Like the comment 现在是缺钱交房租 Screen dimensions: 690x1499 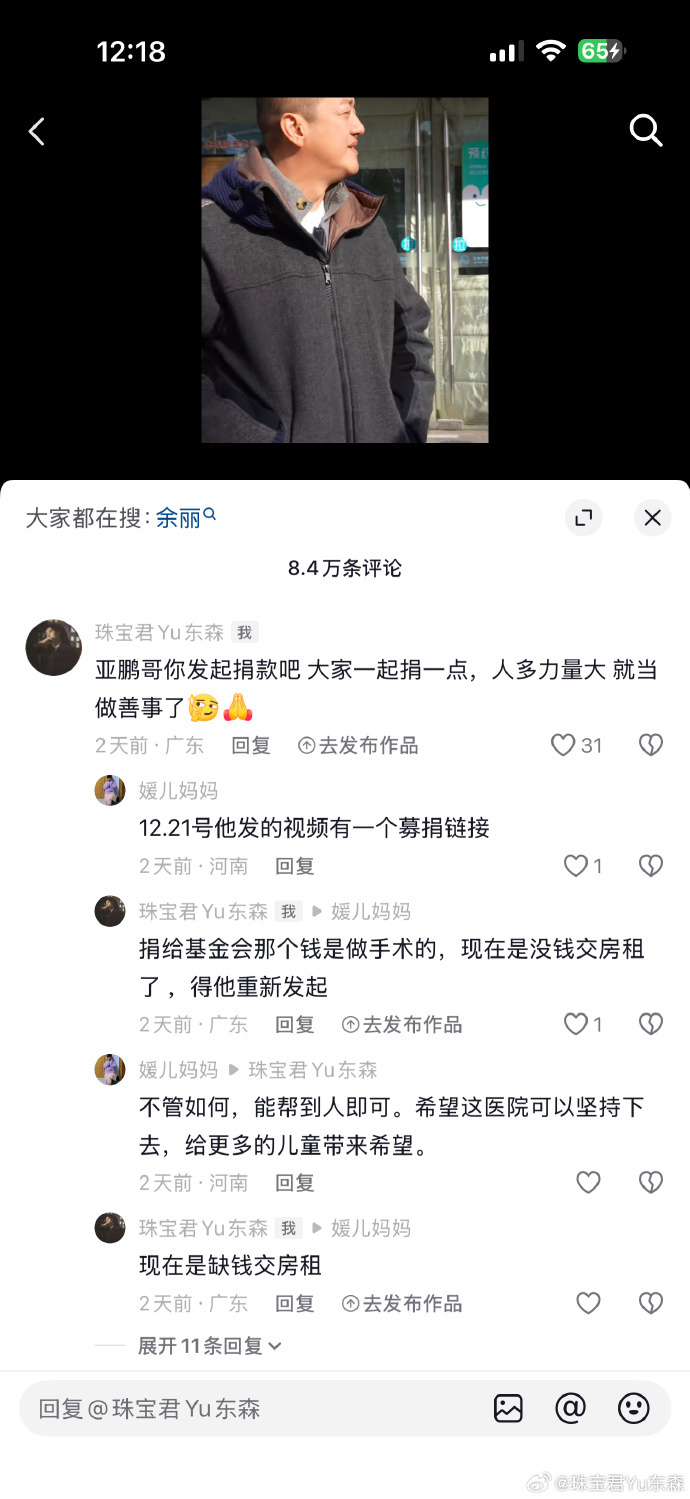pos(588,1303)
